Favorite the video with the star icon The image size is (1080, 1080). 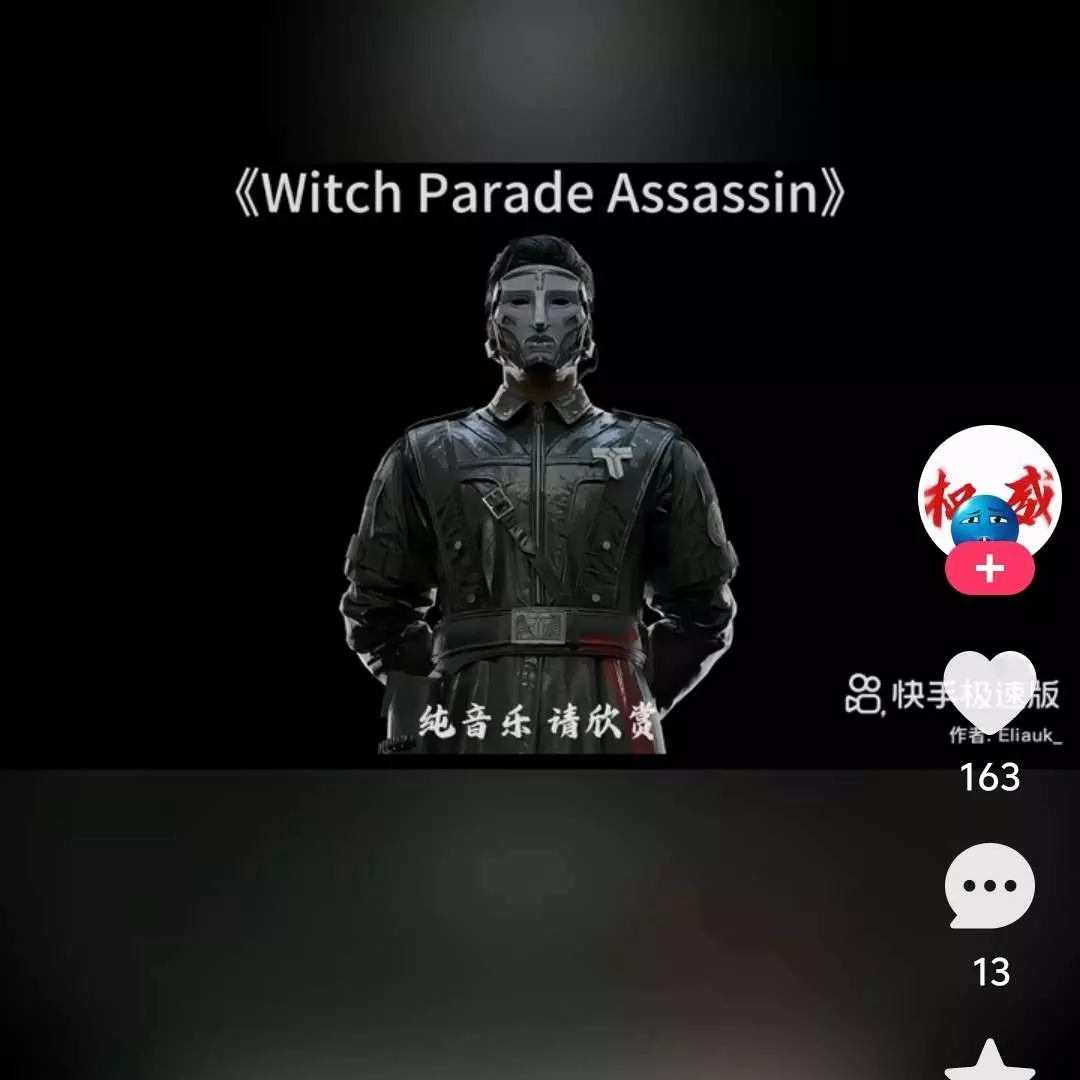click(x=990, y=1062)
